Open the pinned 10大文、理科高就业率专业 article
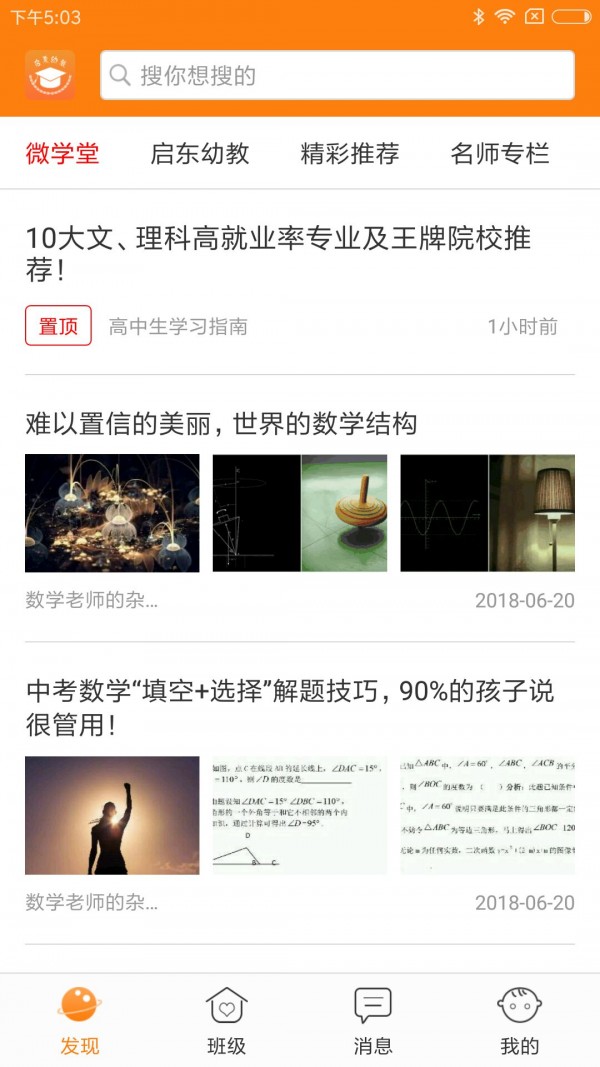600x1067 pixels. click(278, 254)
